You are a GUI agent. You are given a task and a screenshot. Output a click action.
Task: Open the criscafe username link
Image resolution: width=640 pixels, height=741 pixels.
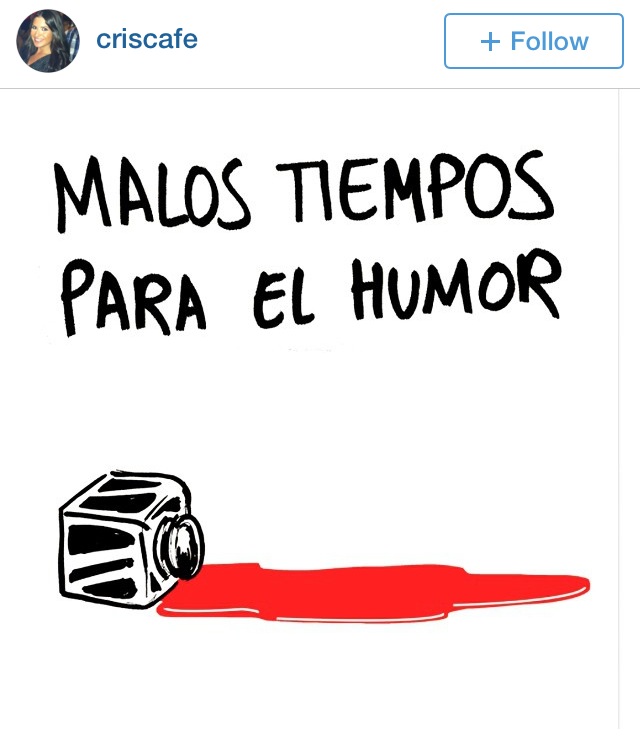[x=146, y=40]
